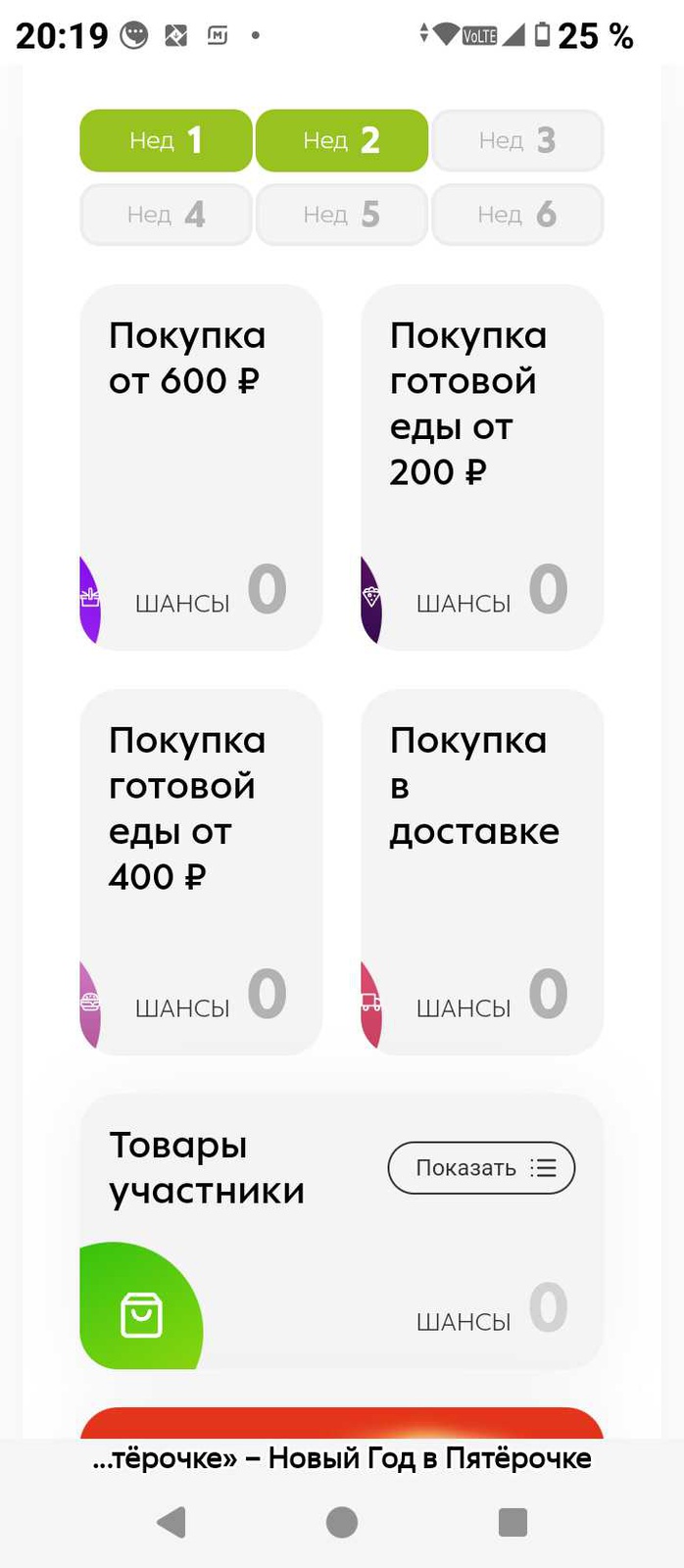Go back with the system back button
The height and width of the screenshot is (1568, 684).
pyautogui.click(x=171, y=1522)
